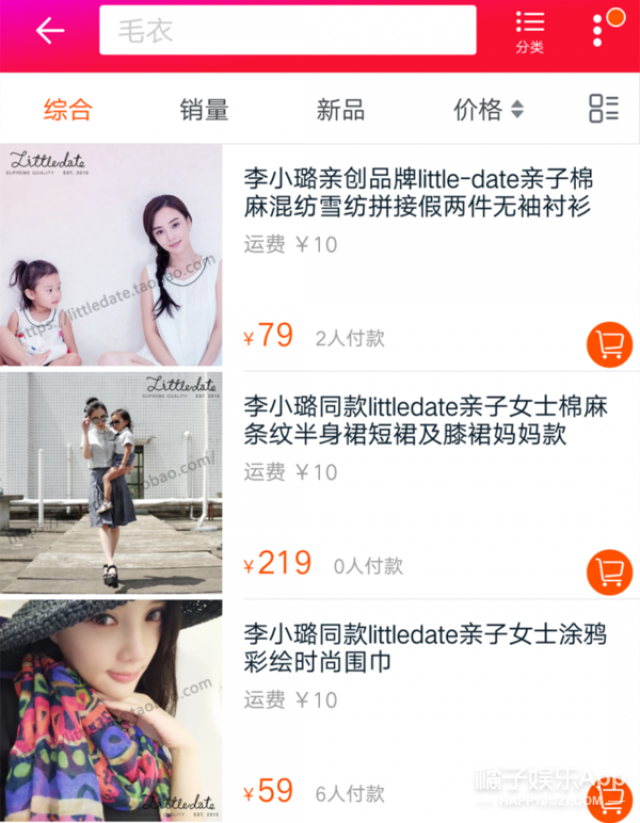Open the 分类 category menu
This screenshot has height=823, width=640.
pos(529,31)
